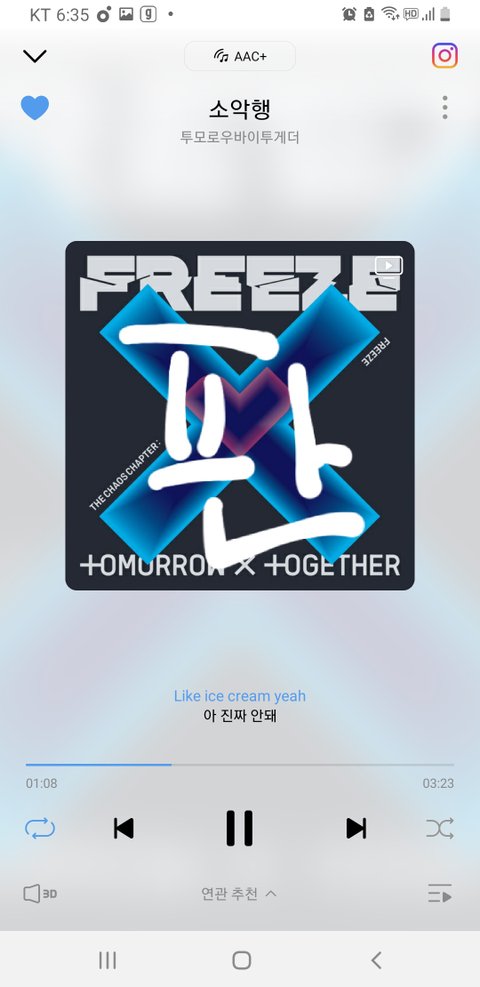Open the AAC+ audio quality chip

pos(240,56)
